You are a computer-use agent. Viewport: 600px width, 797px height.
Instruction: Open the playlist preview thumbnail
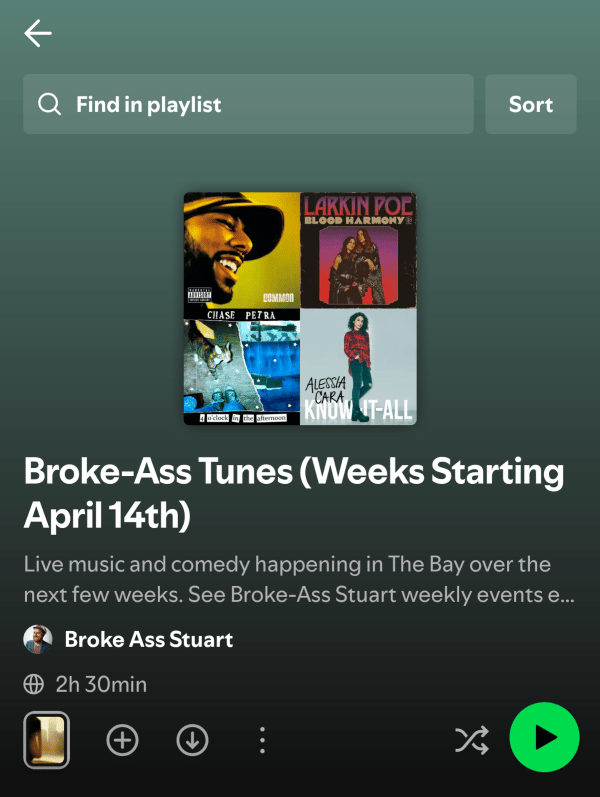(46, 740)
